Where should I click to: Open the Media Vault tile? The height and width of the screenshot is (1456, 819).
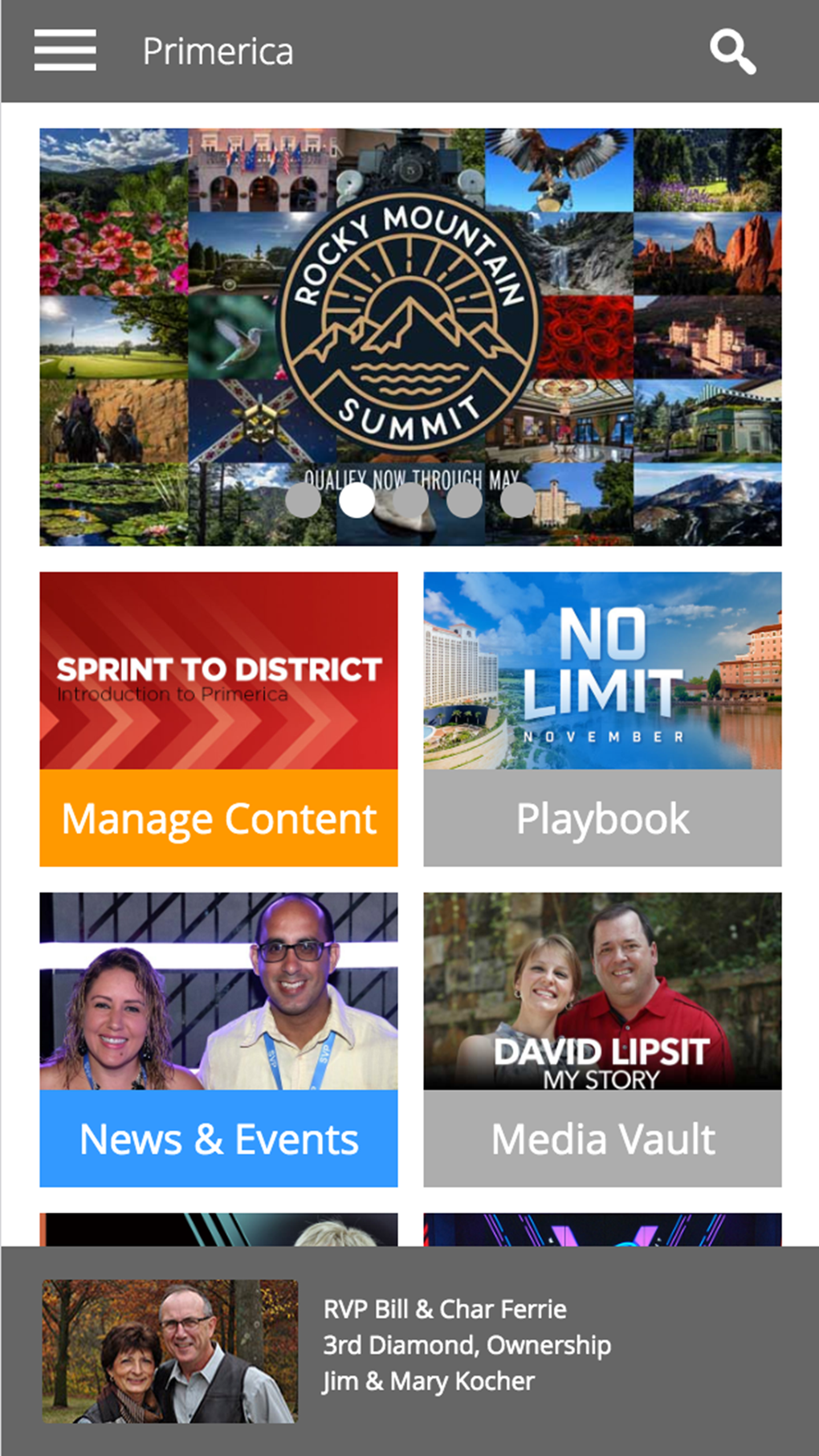pyautogui.click(x=602, y=1039)
